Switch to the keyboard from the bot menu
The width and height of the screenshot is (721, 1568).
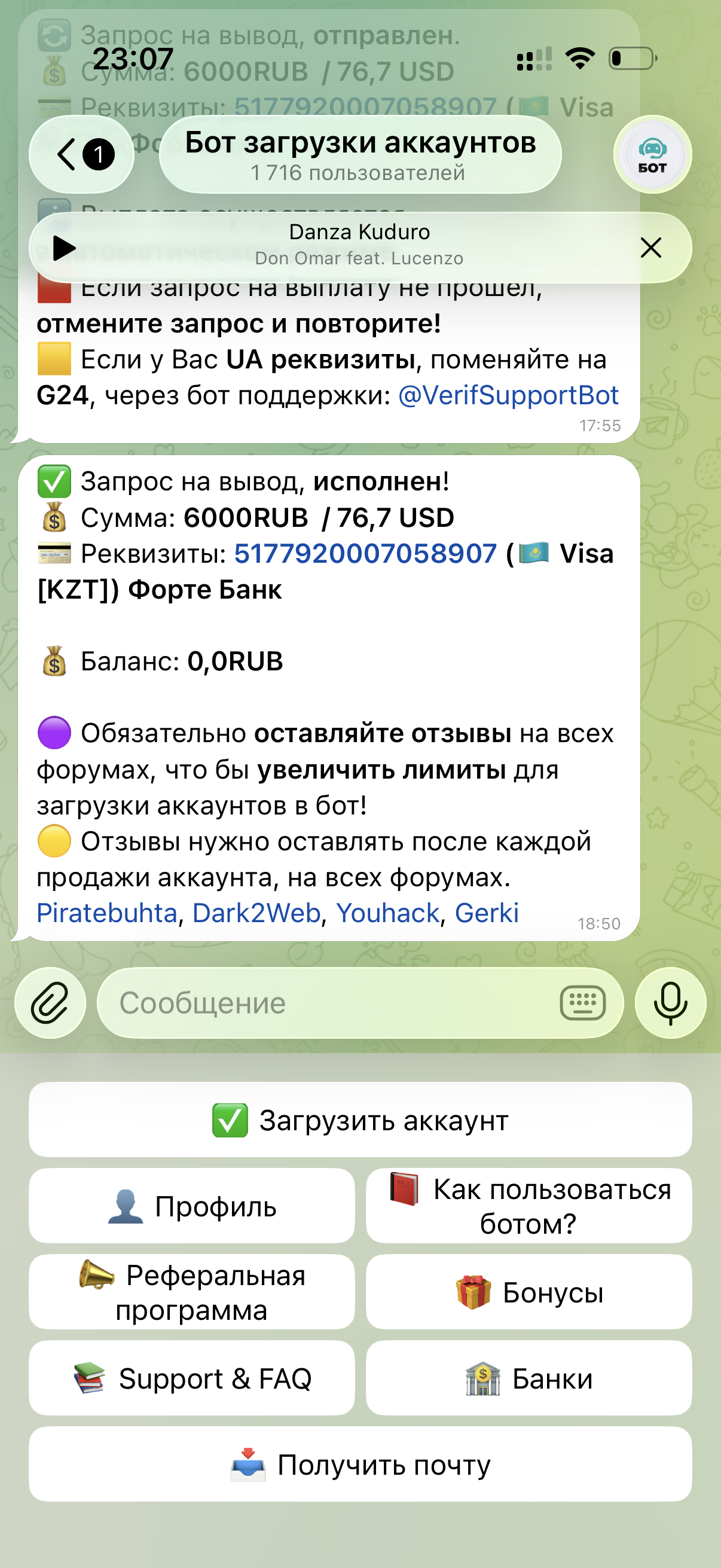coord(582,1003)
